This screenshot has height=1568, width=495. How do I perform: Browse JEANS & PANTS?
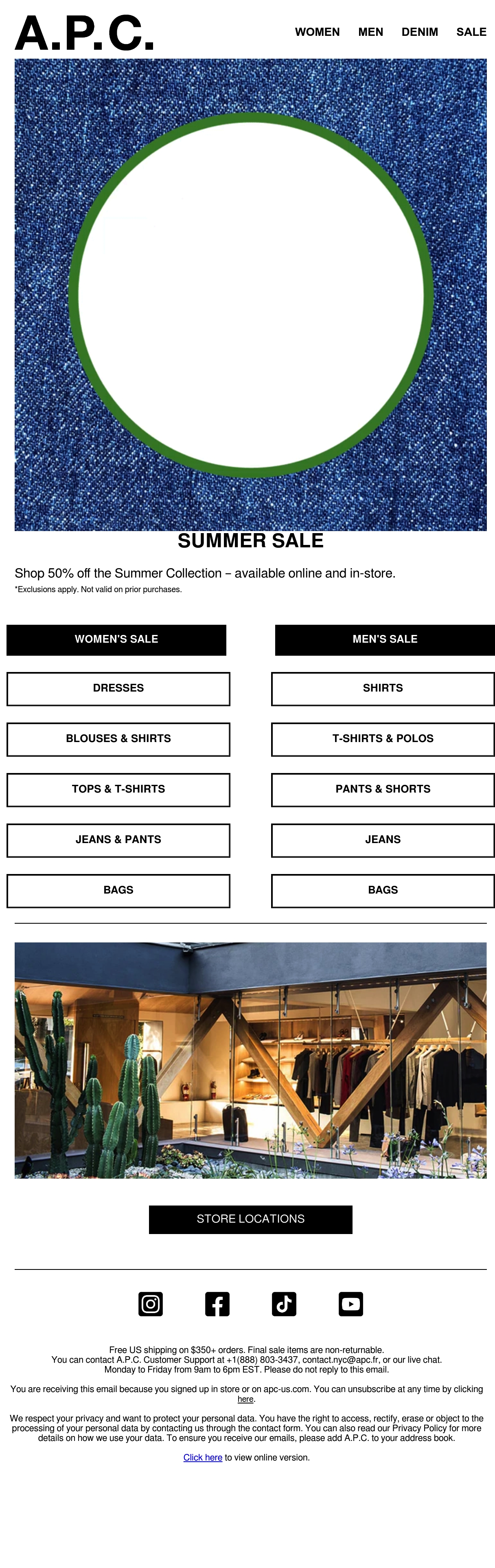point(118,841)
